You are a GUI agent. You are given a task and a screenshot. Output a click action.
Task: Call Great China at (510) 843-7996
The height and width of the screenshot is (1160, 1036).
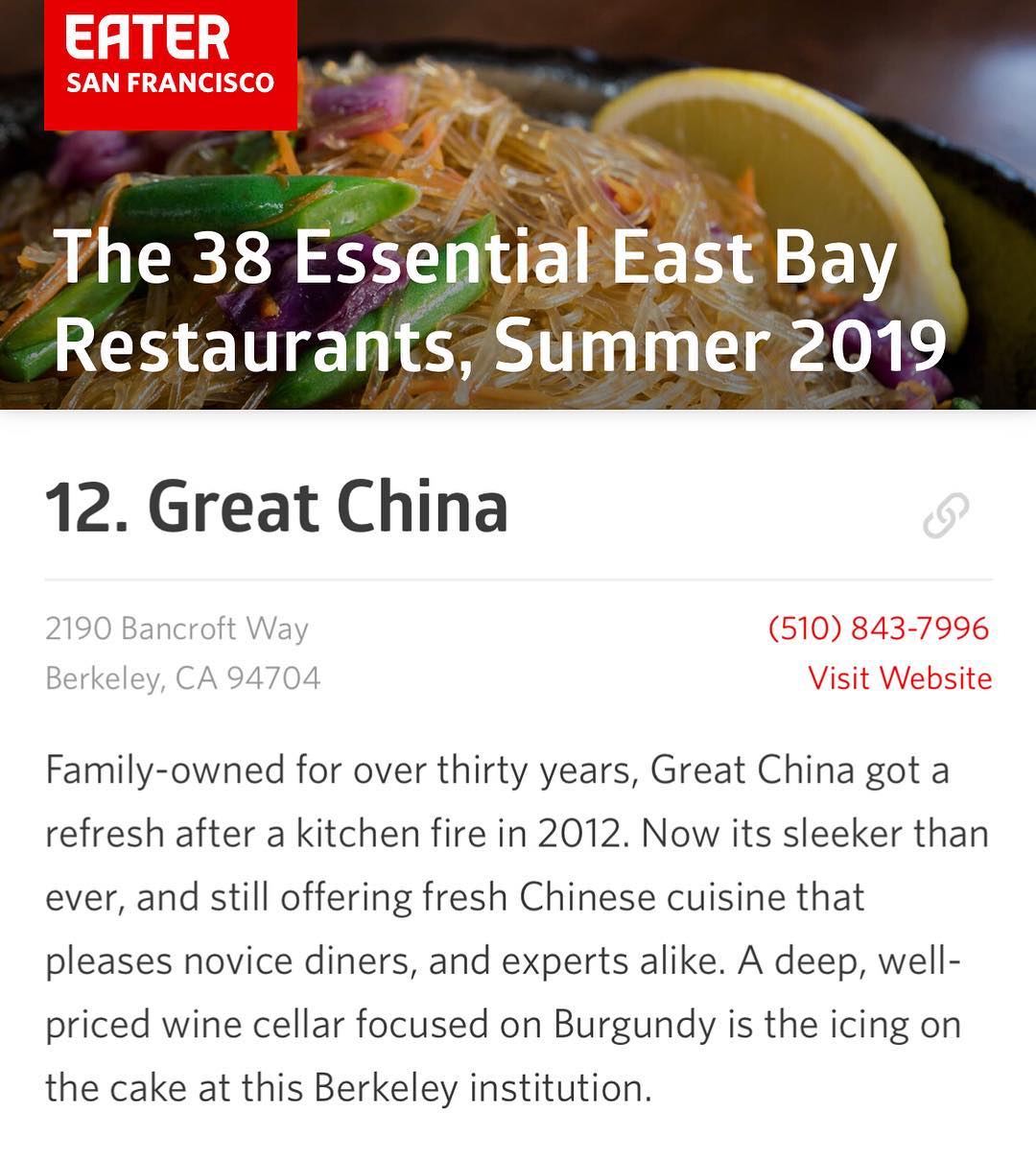(878, 628)
